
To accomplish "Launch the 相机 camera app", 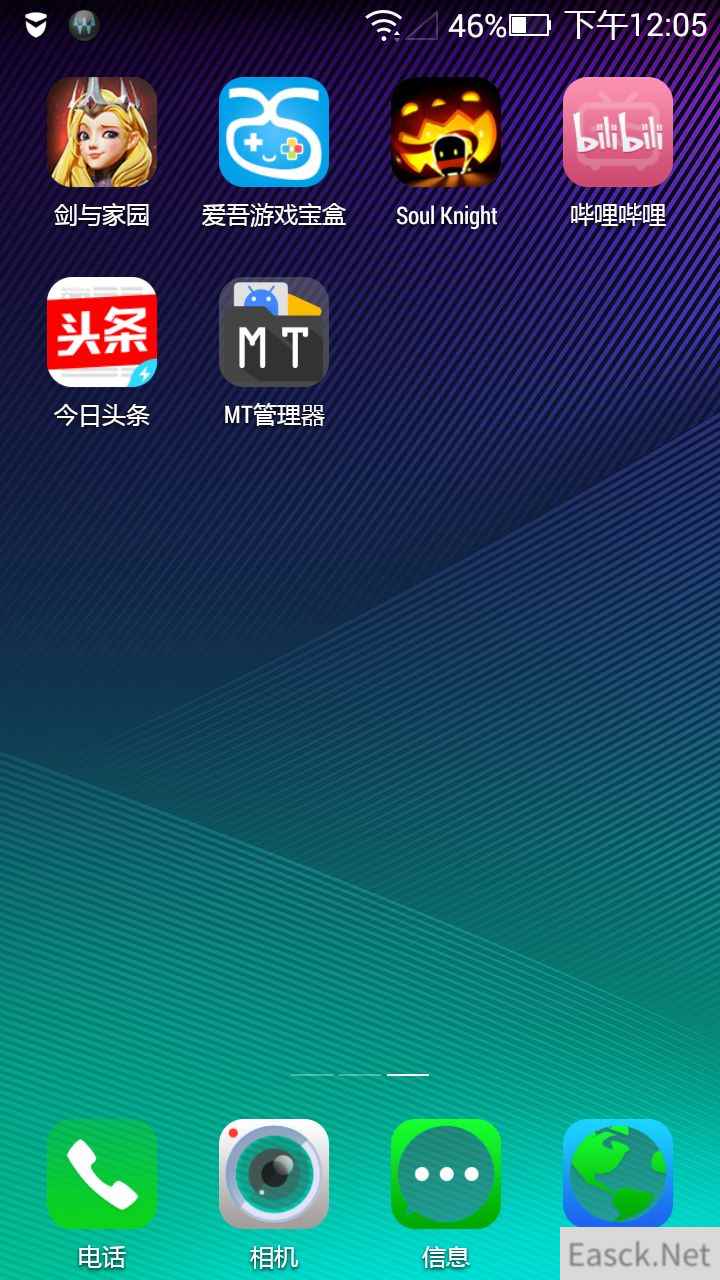I will click(274, 1174).
